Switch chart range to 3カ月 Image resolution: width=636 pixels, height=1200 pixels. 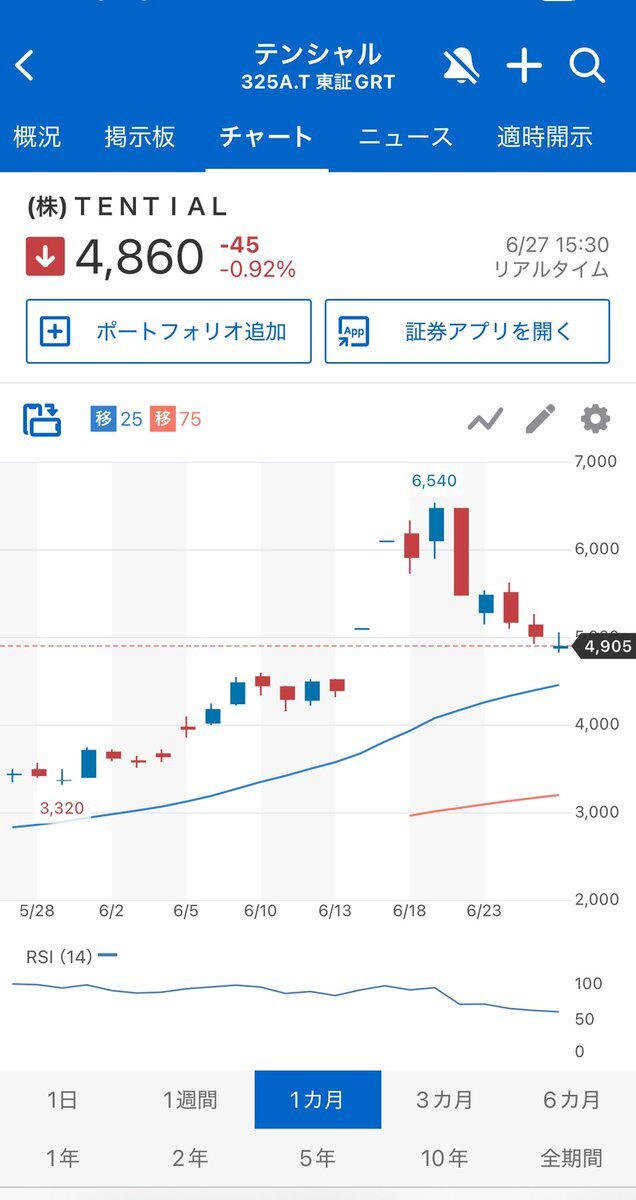pyautogui.click(x=444, y=1100)
